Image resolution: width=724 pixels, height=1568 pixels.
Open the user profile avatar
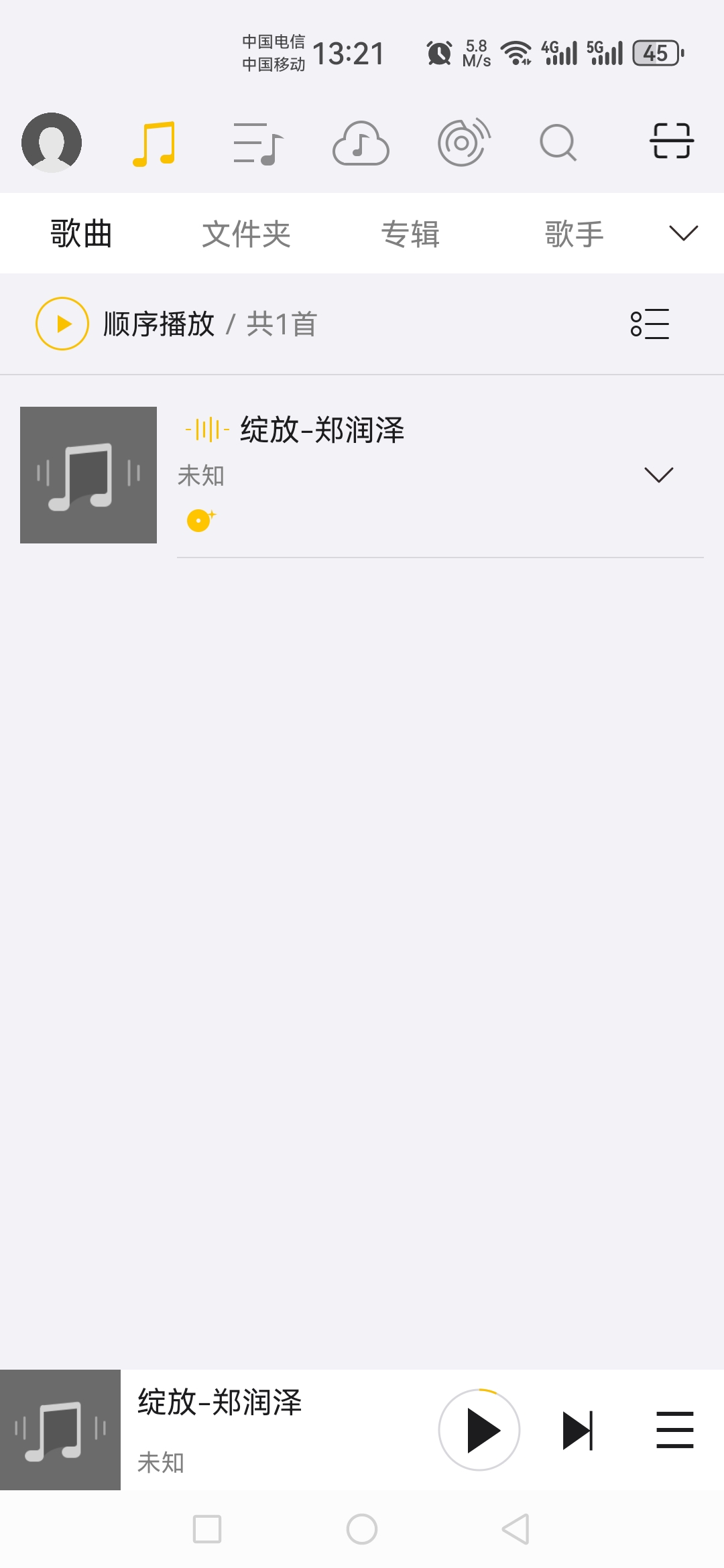coord(52,143)
